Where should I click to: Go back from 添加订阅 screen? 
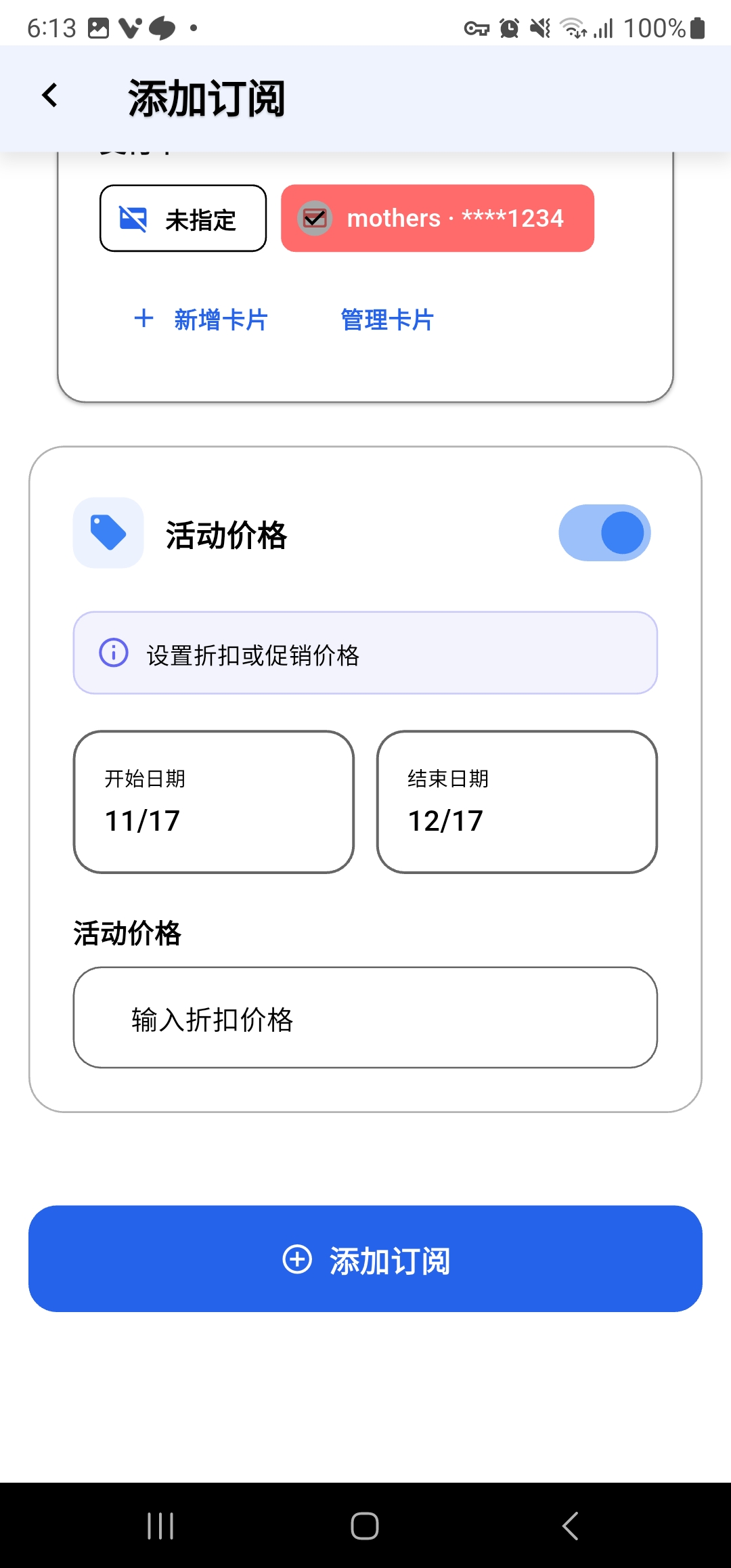(x=49, y=96)
